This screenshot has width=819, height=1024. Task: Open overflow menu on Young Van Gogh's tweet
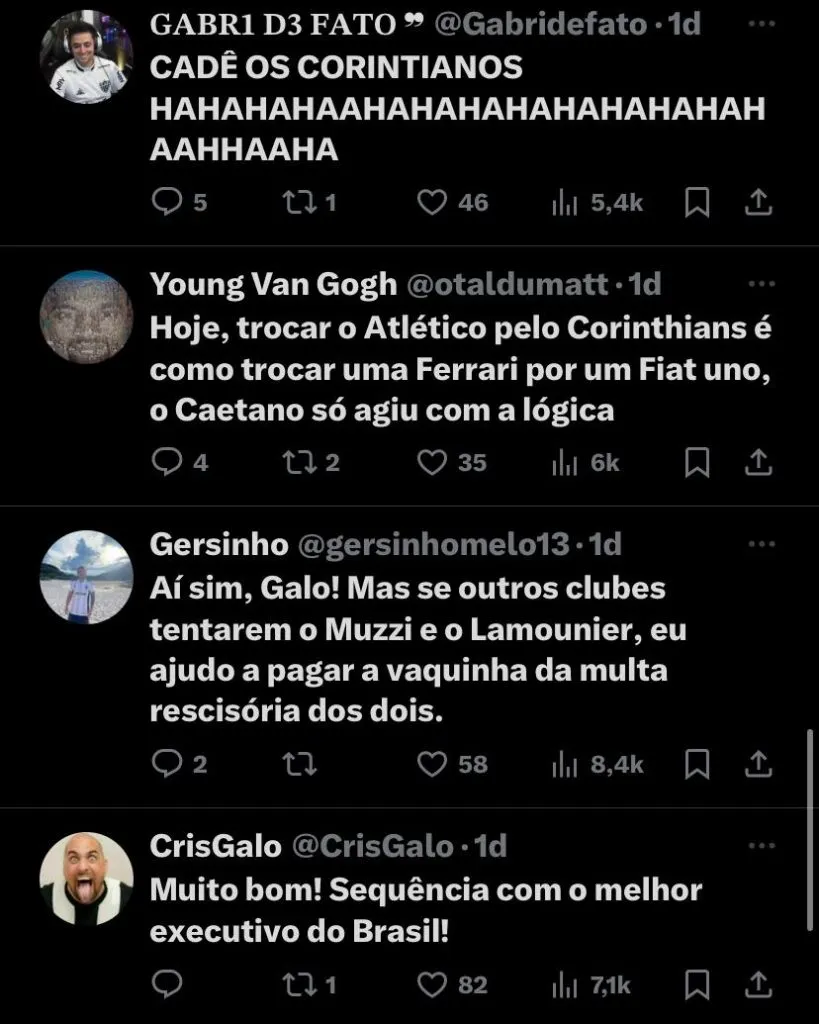(x=761, y=285)
